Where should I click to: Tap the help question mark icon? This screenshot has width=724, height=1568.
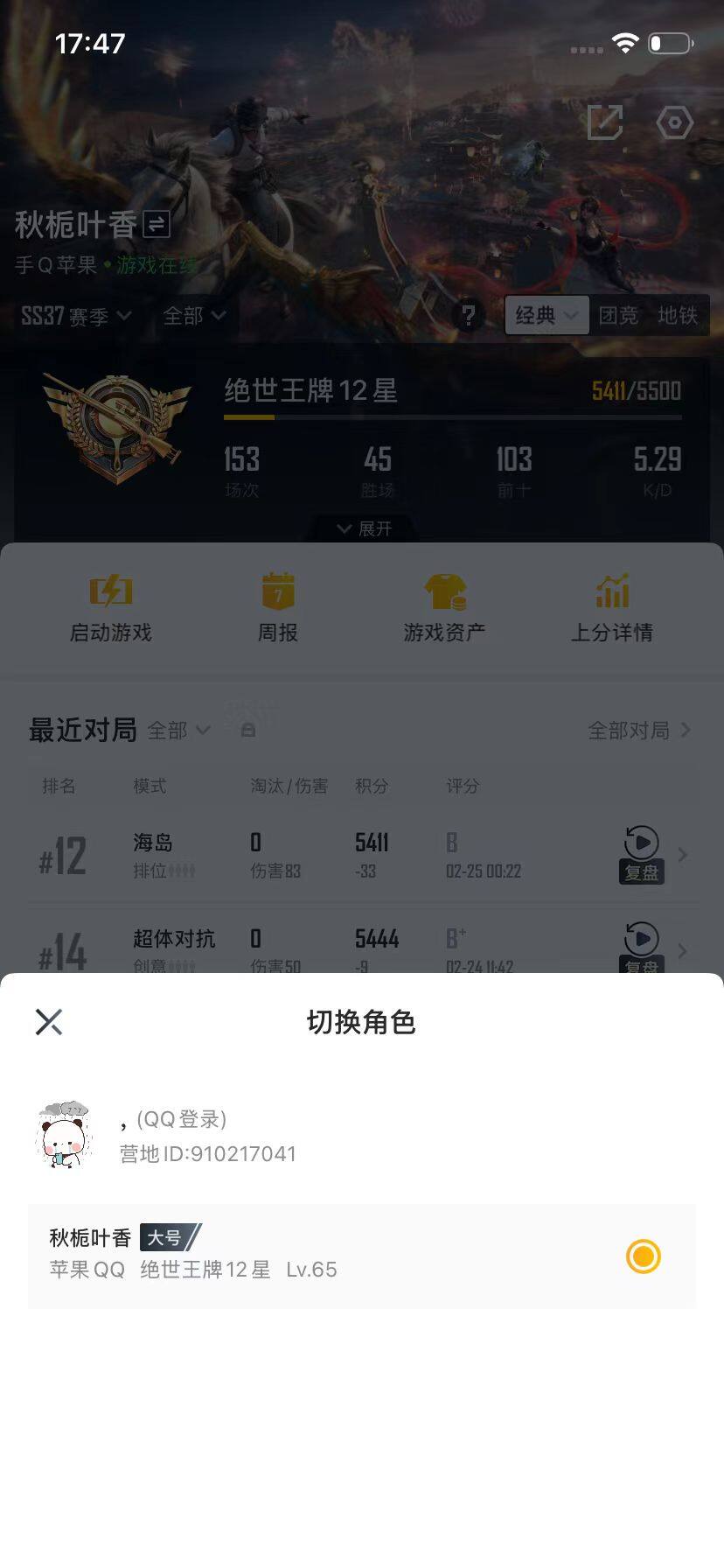[x=470, y=316]
